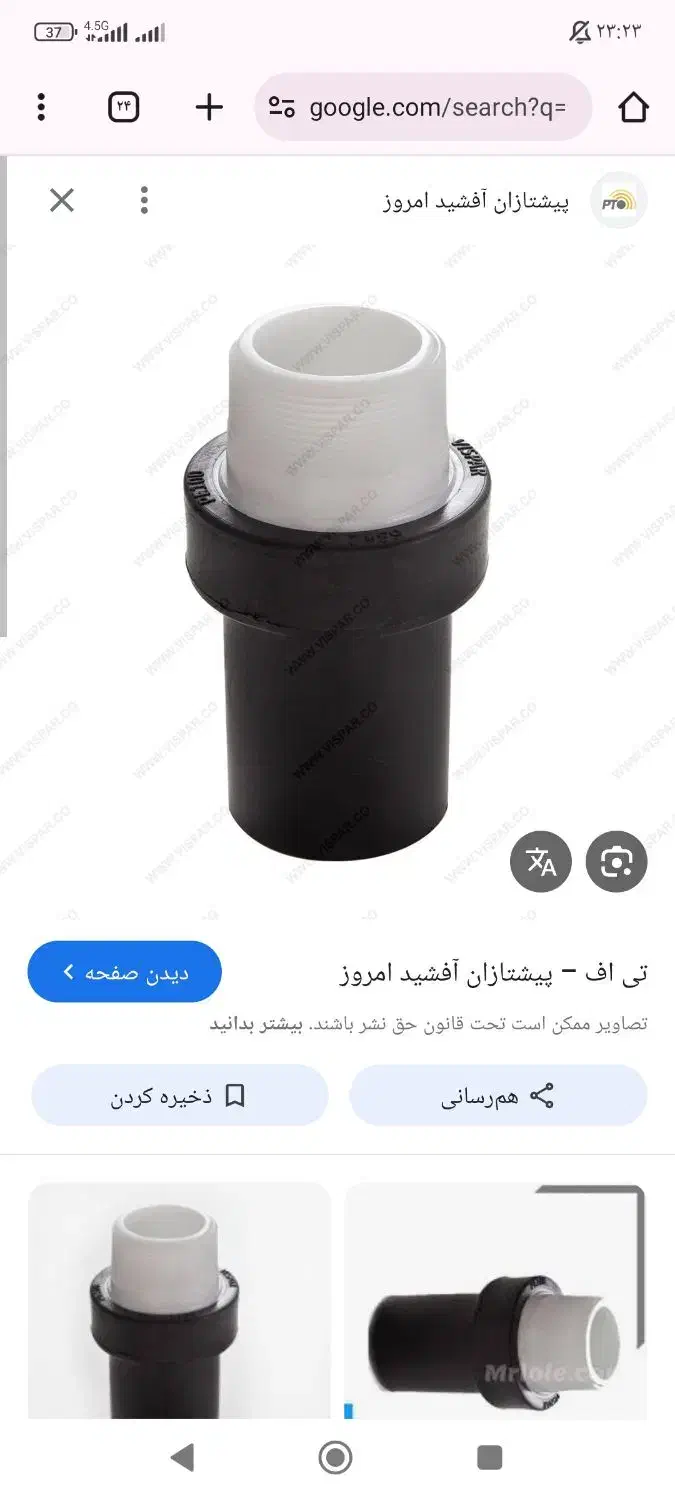The width and height of the screenshot is (675, 1500).
Task: Open the tab switcher showing 24 tabs
Action: [x=123, y=107]
